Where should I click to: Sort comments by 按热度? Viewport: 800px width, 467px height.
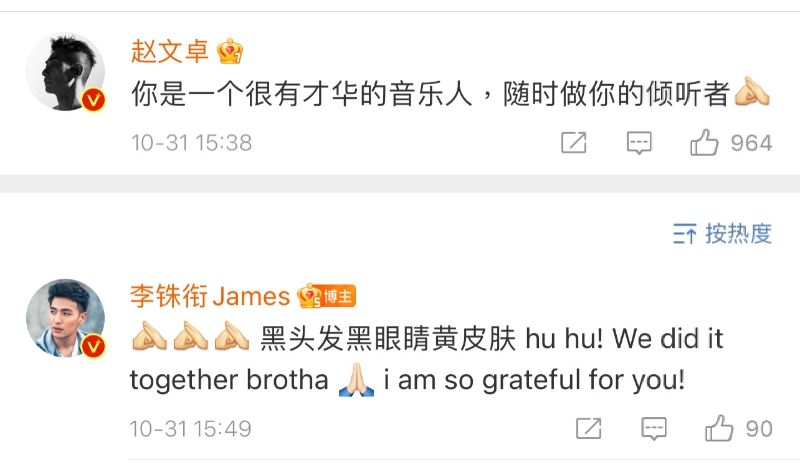[x=722, y=234]
